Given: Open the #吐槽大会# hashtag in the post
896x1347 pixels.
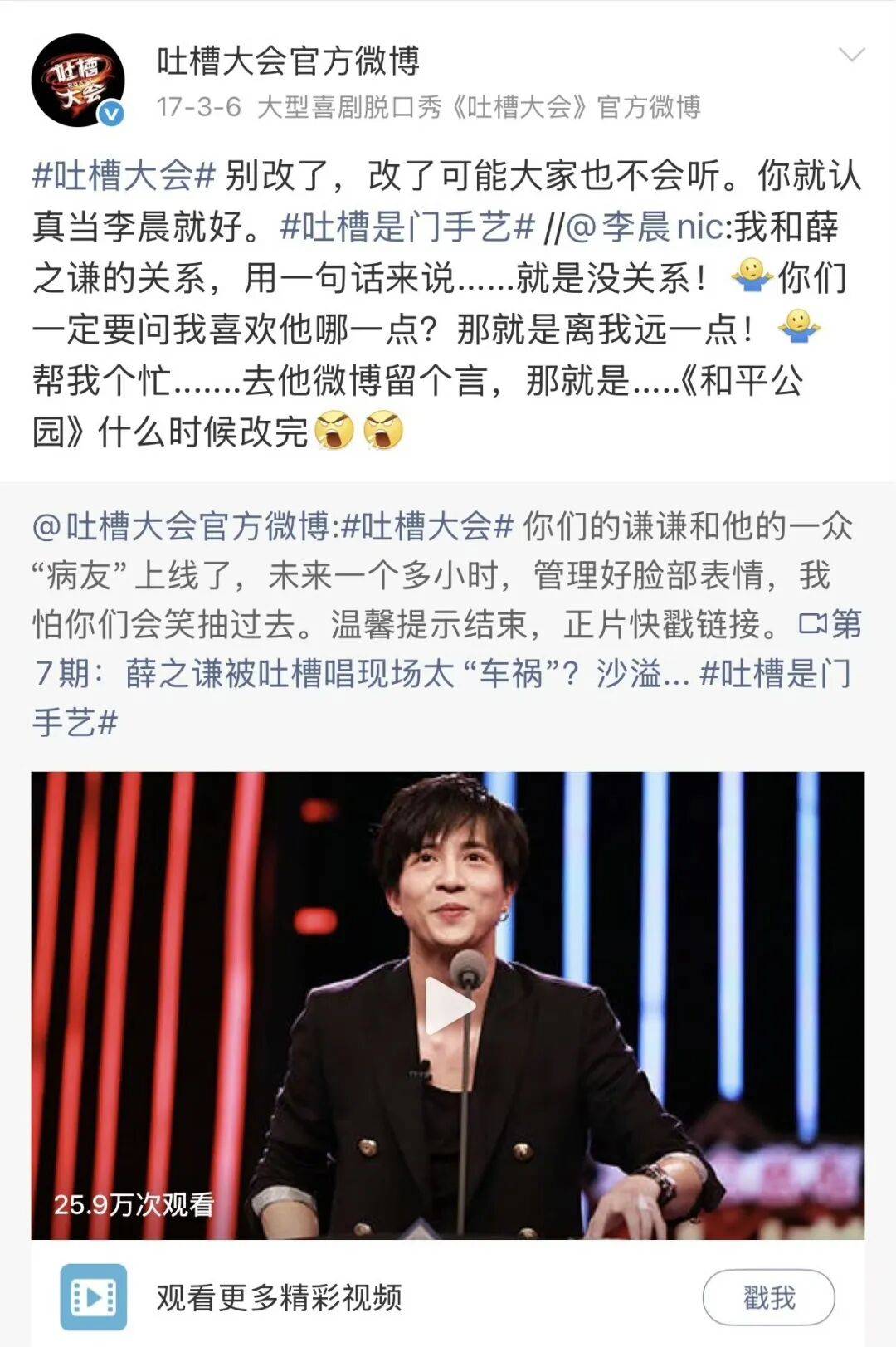Looking at the screenshot, I should click(x=124, y=175).
